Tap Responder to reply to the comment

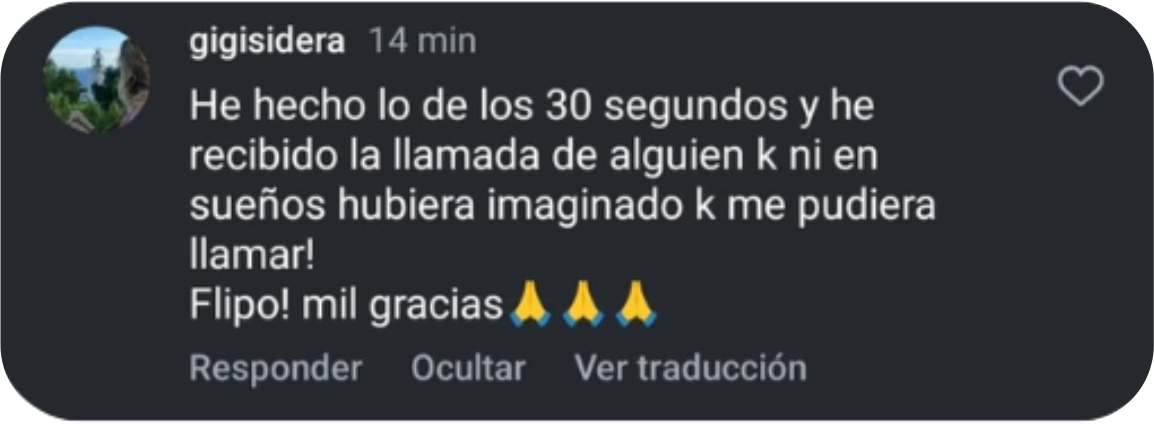tap(275, 368)
